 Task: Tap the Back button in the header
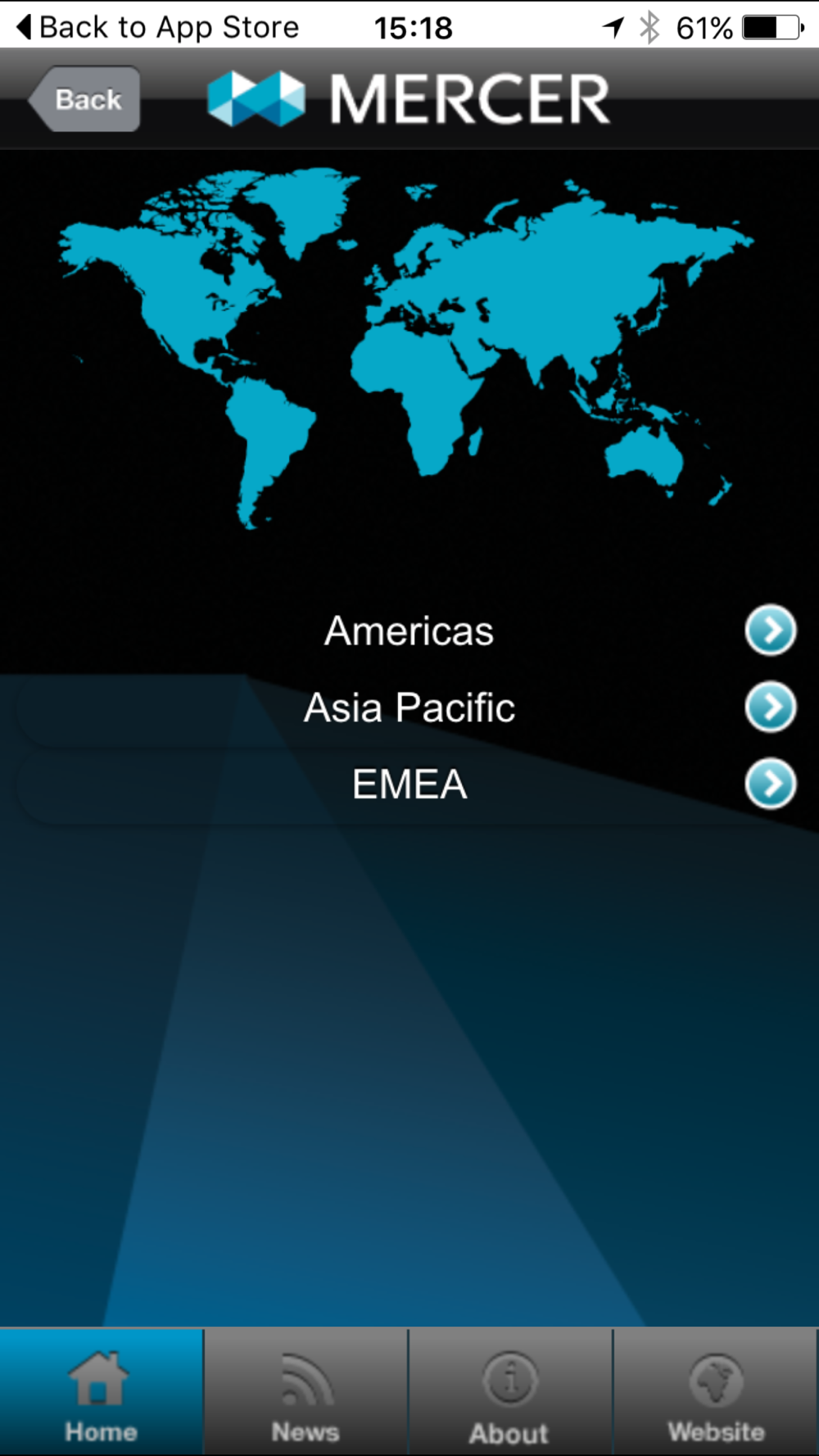84,99
